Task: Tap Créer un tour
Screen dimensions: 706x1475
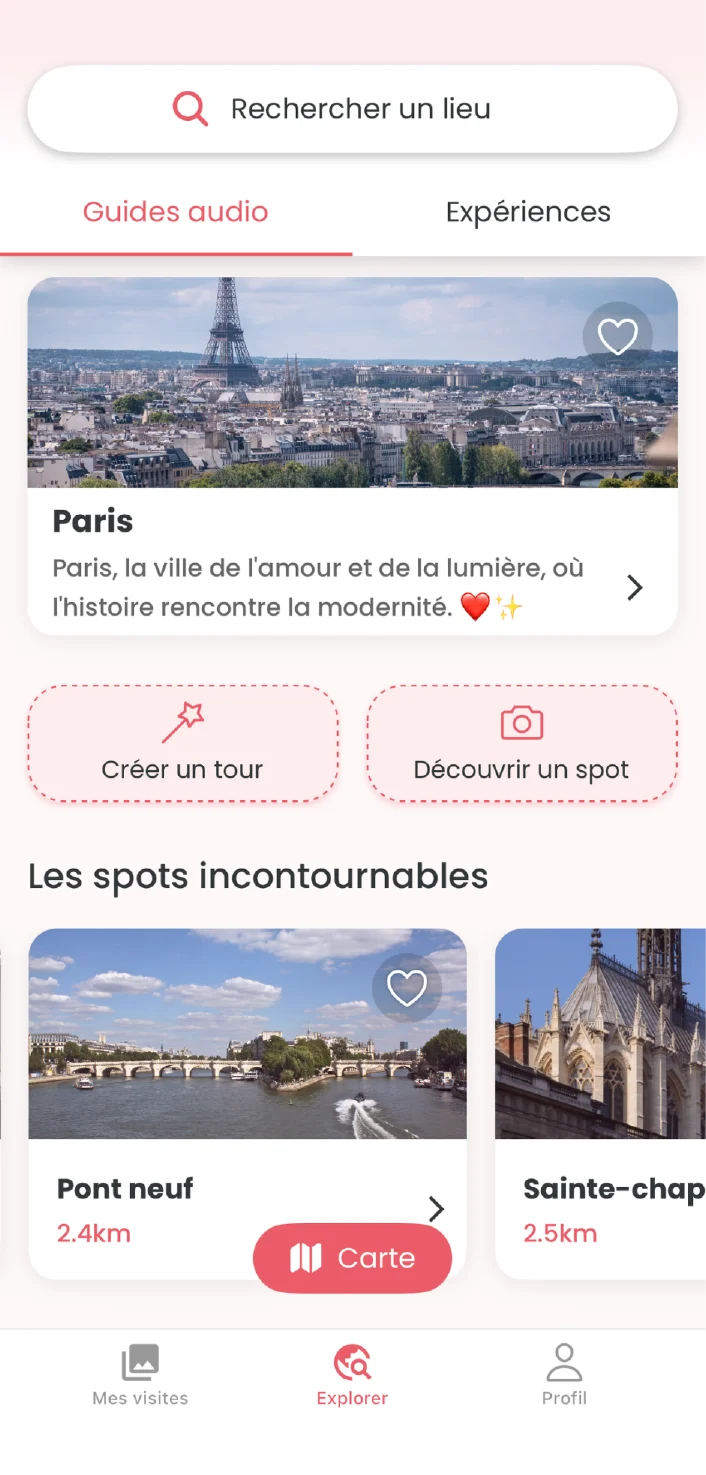Action: pyautogui.click(x=182, y=744)
